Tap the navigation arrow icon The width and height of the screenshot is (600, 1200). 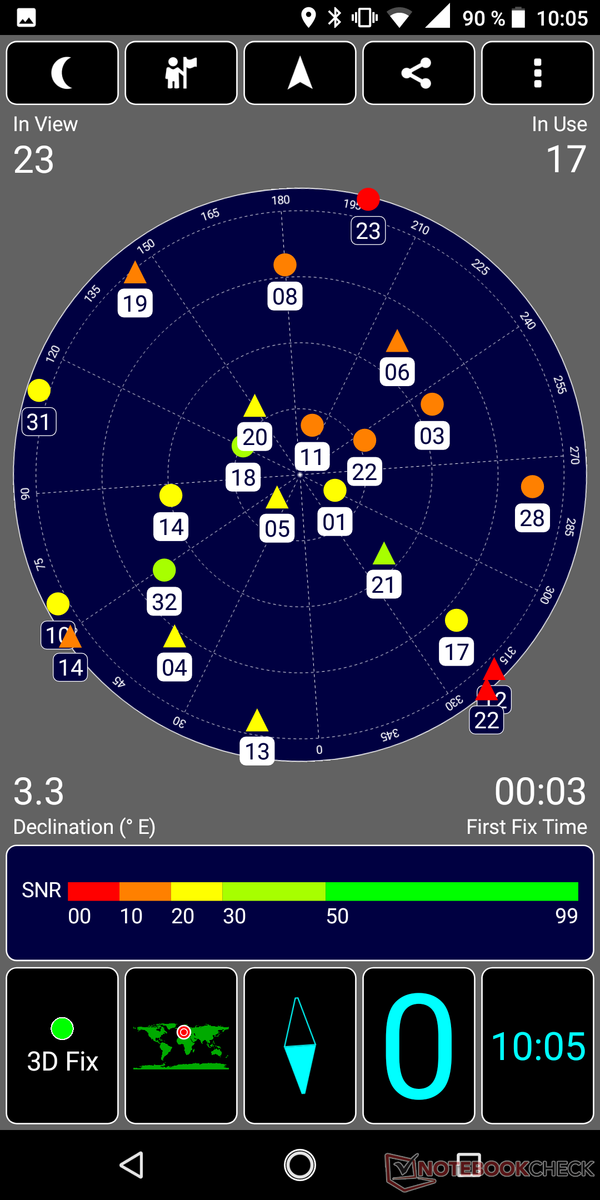pyautogui.click(x=300, y=74)
